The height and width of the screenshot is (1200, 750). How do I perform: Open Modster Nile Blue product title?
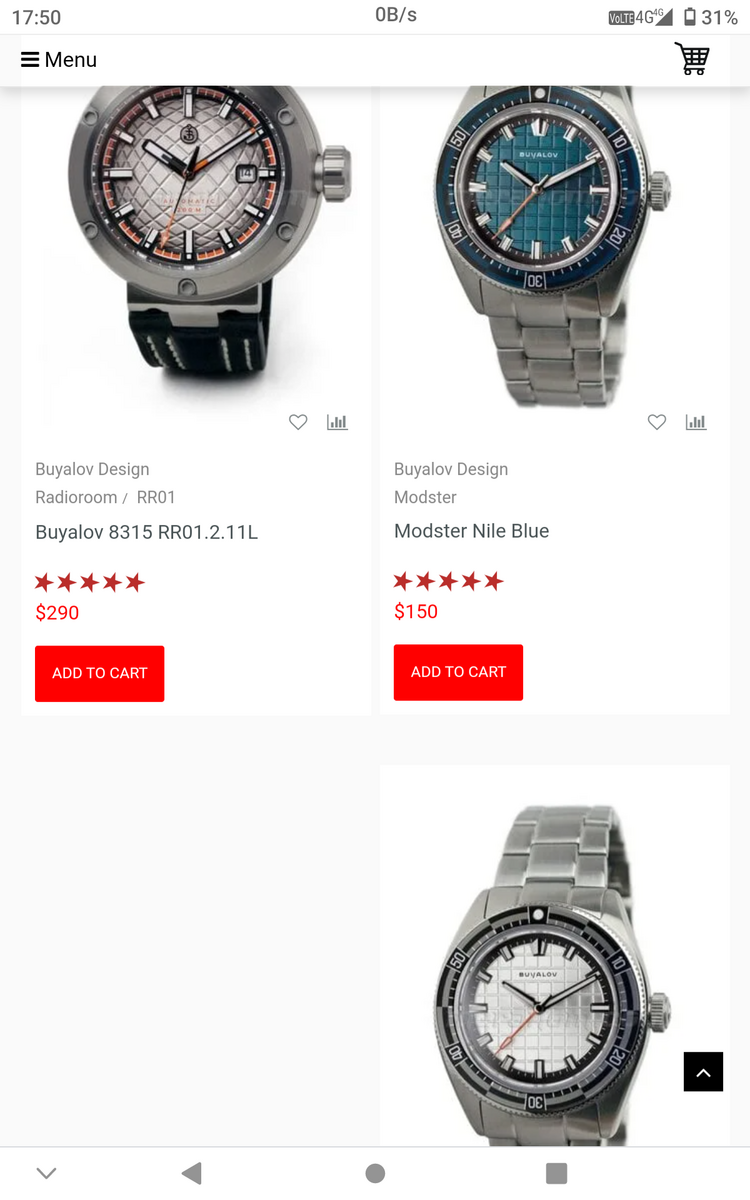[x=472, y=531]
